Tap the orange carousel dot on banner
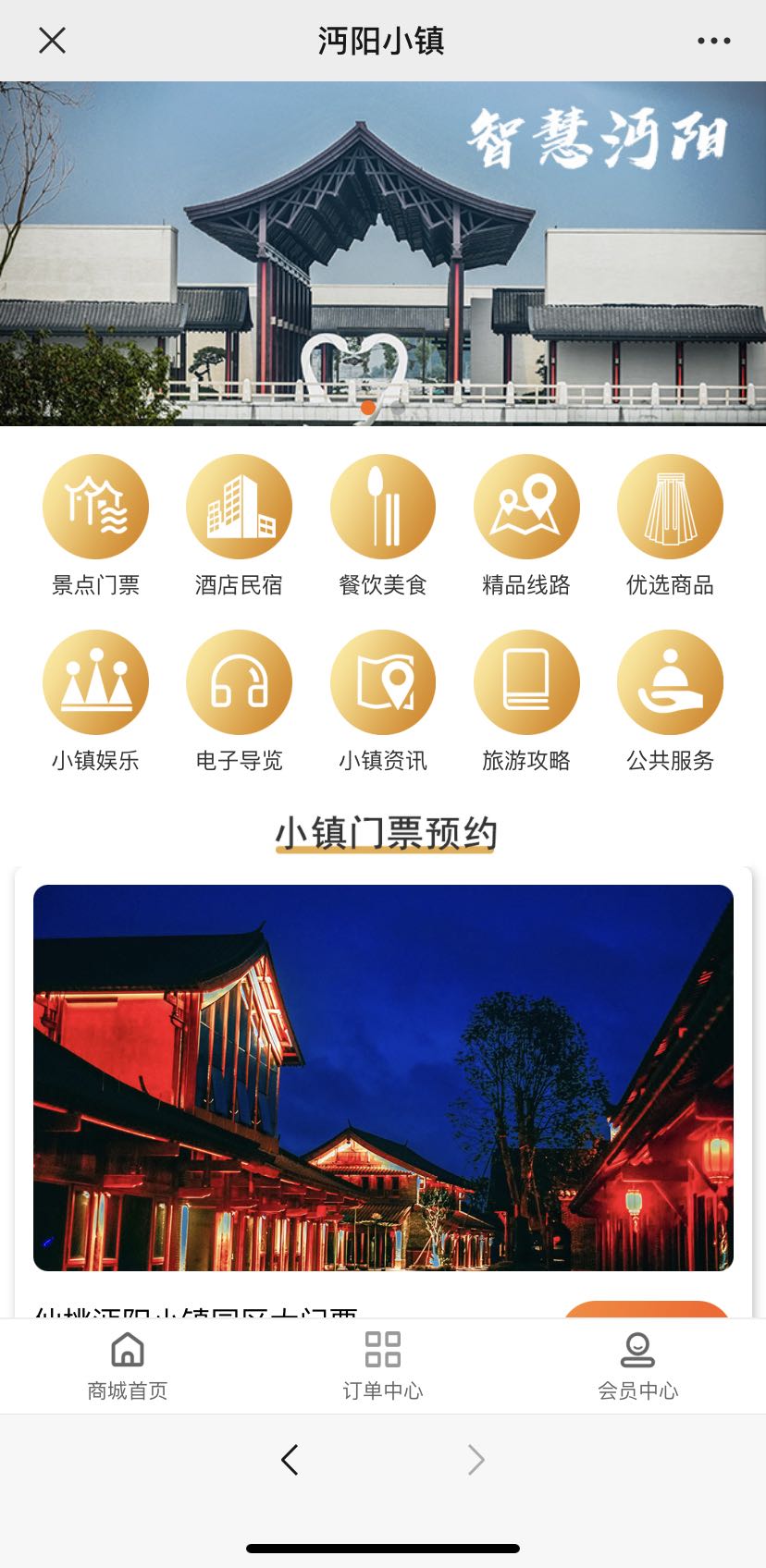 367,405
